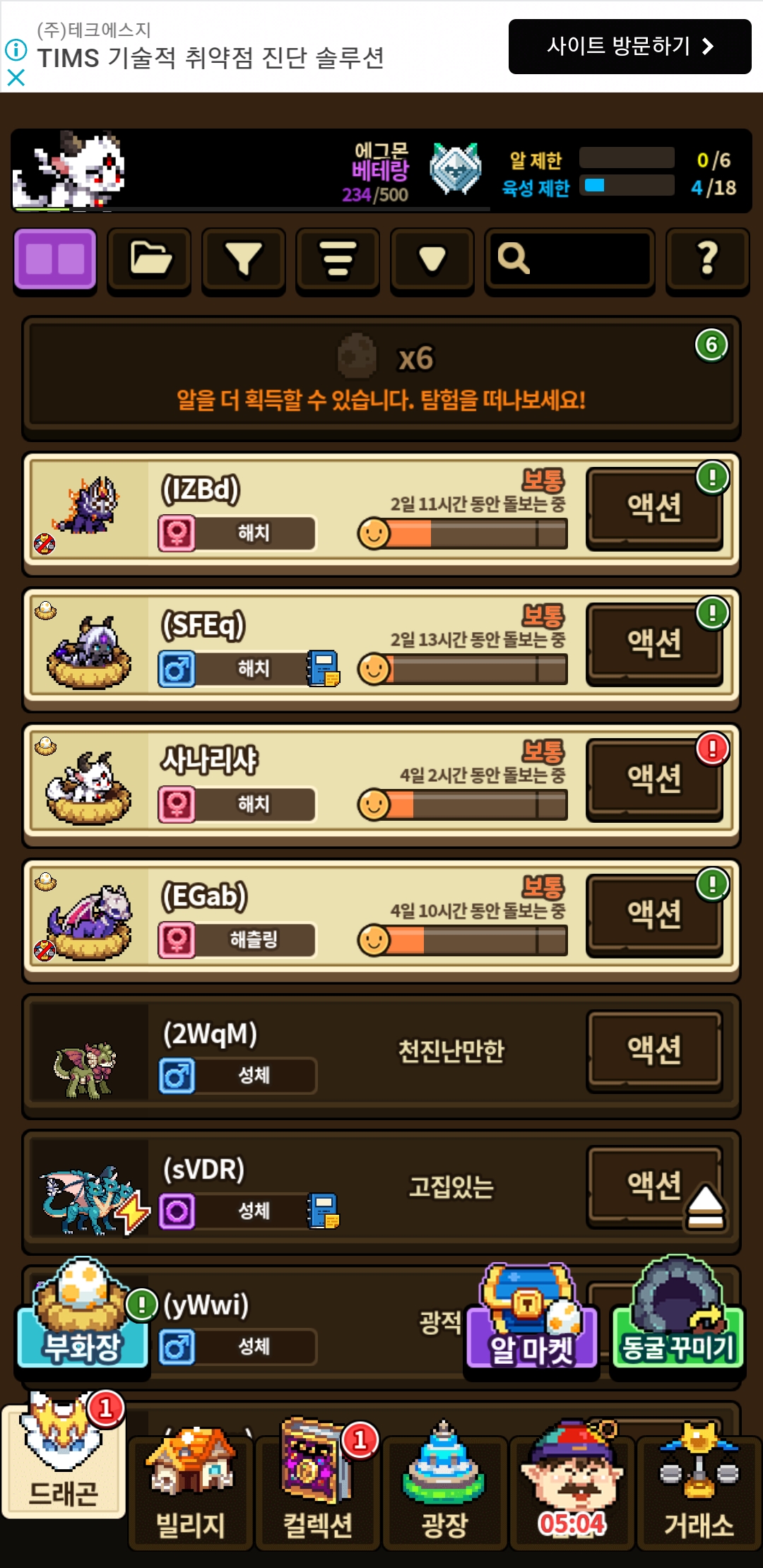763x1568 pixels.
Task: Tap the 사이트 방문하기 ad button
Action: tap(629, 47)
